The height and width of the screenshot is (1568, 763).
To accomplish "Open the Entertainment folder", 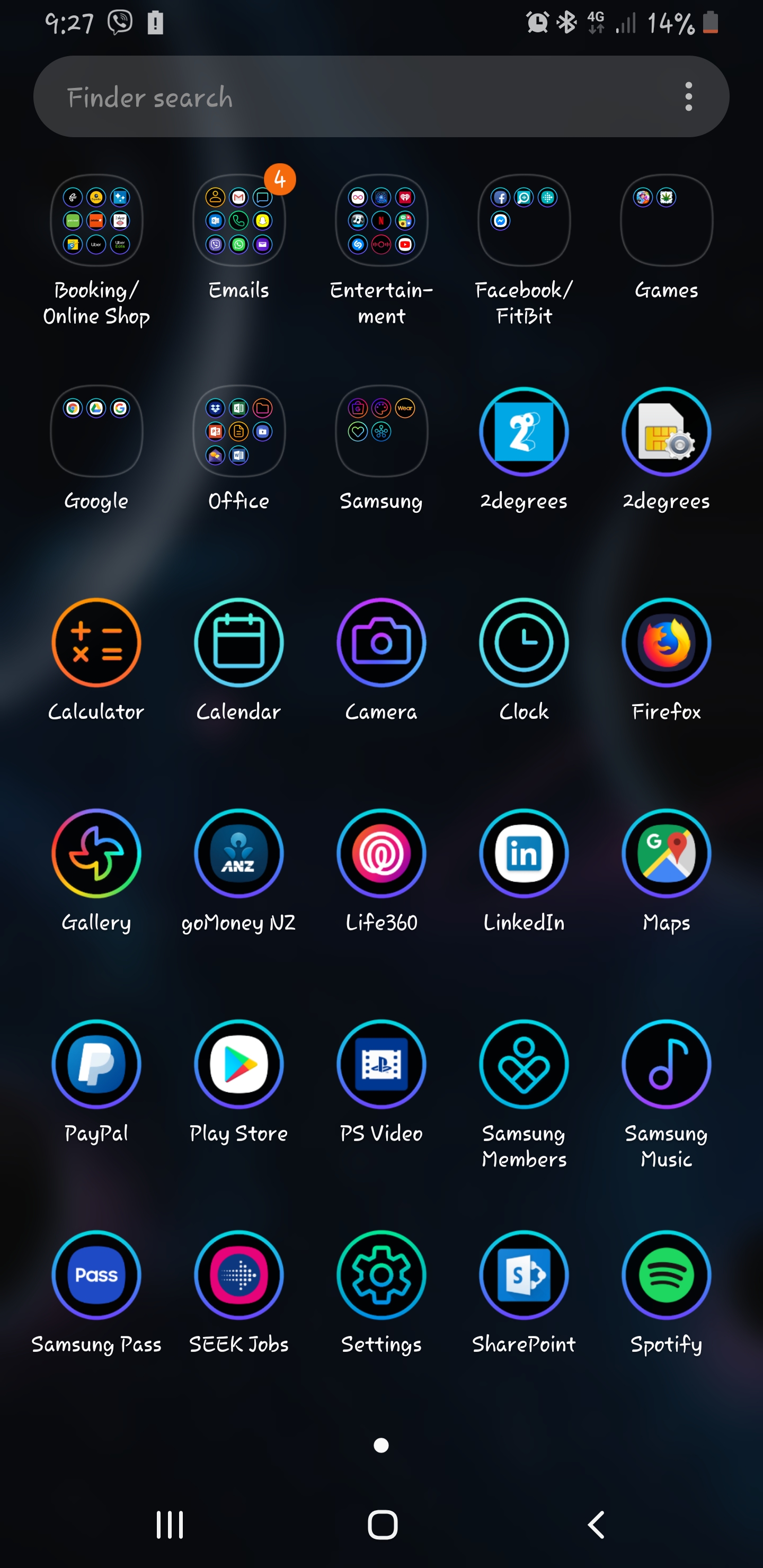I will pos(381,221).
